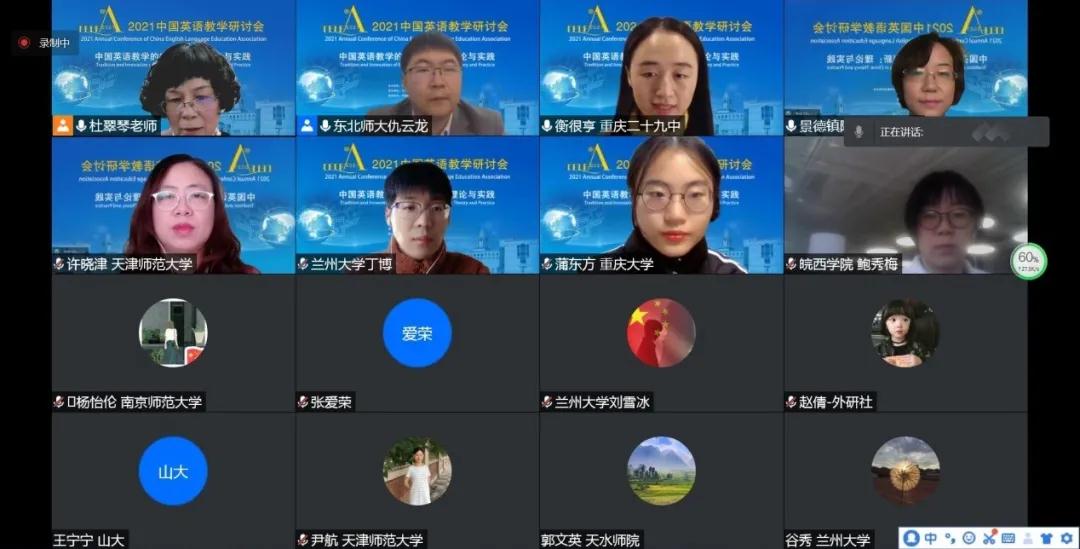Open the input method emoji panel
1080x549 pixels.
pos(969,538)
